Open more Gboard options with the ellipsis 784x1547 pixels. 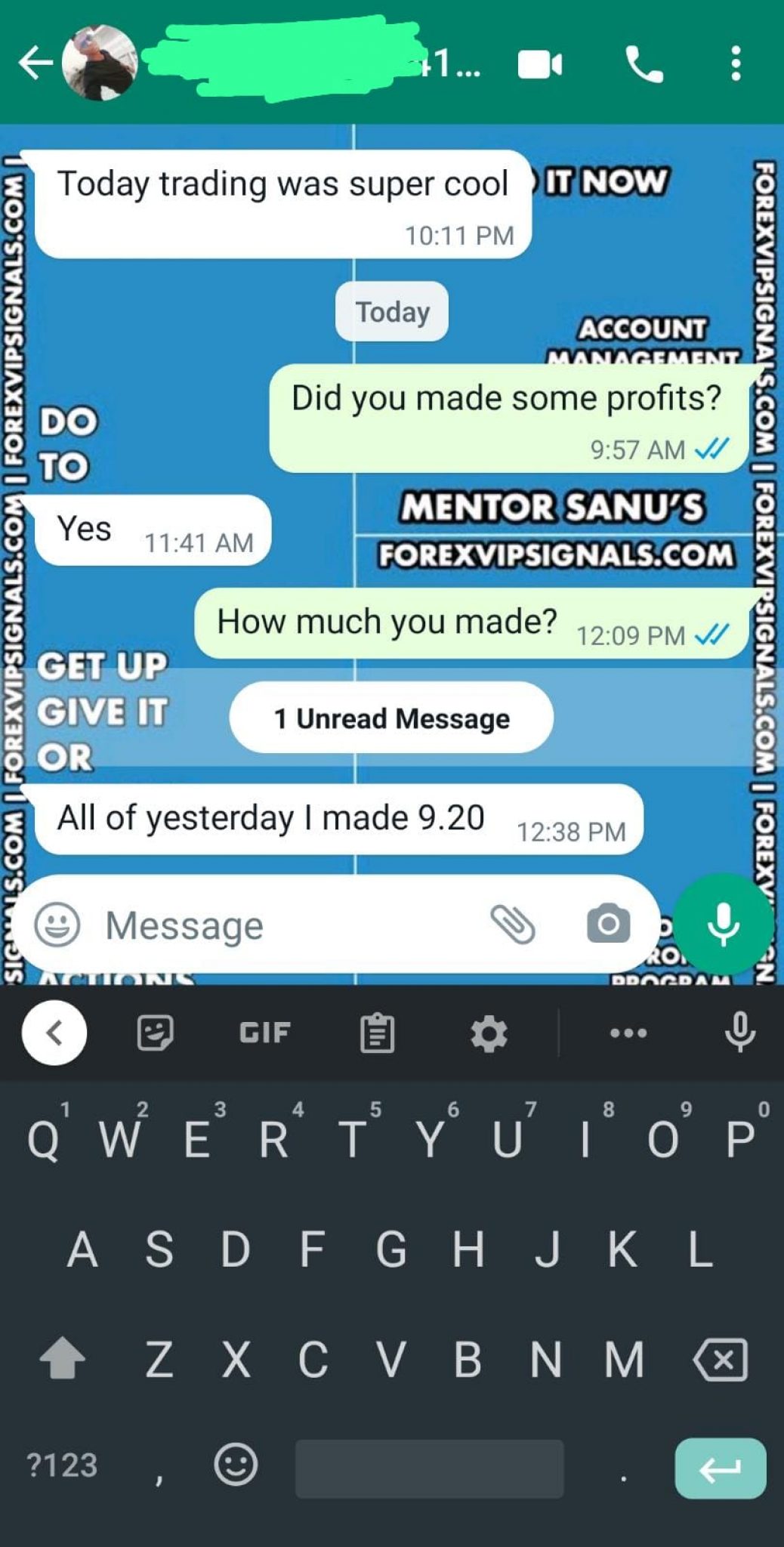(629, 1032)
